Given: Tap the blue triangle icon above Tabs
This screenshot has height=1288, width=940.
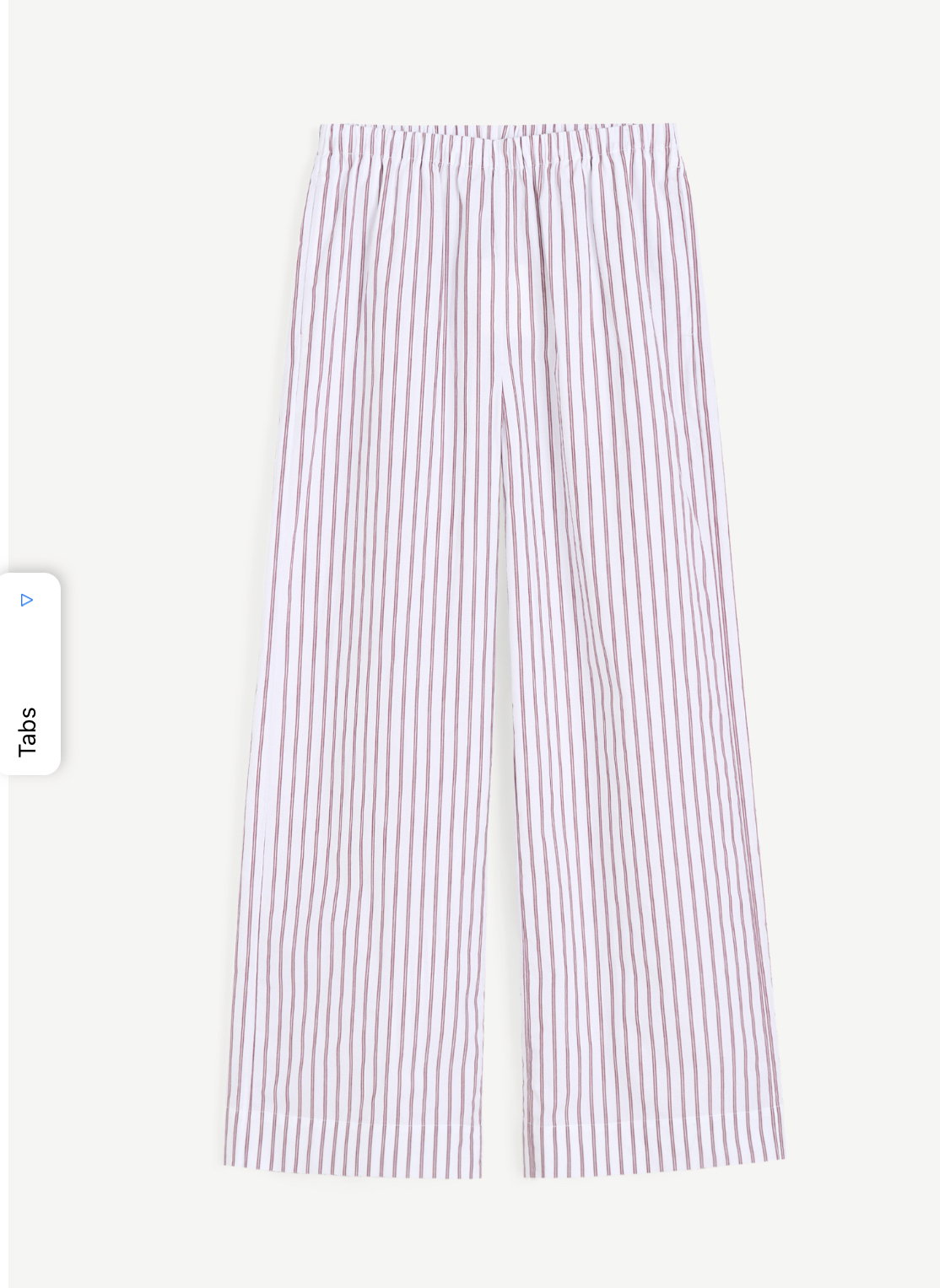Looking at the screenshot, I should [x=27, y=600].
